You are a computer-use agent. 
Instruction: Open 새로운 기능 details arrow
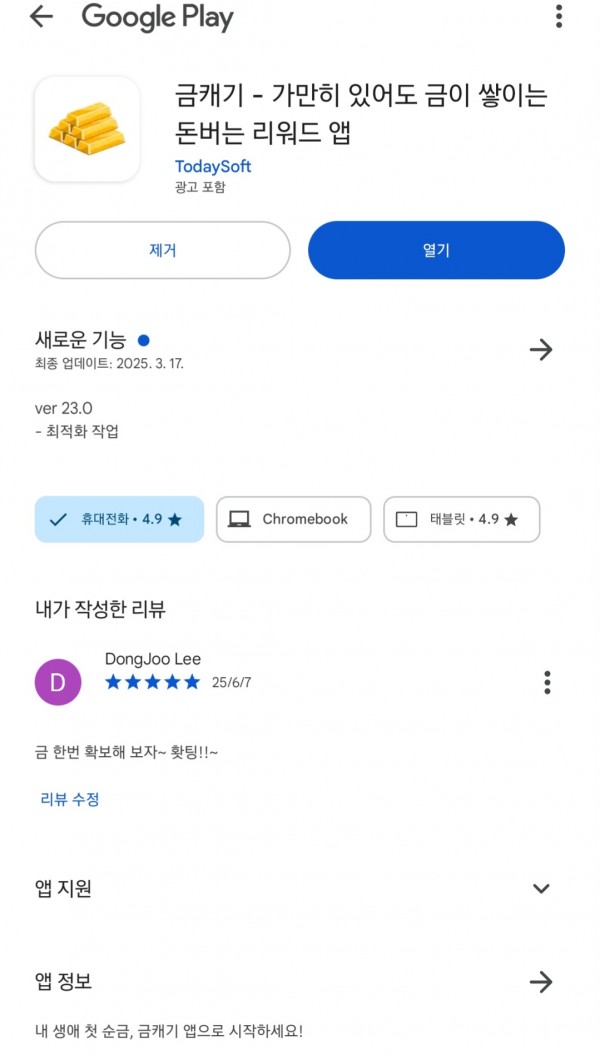click(541, 349)
